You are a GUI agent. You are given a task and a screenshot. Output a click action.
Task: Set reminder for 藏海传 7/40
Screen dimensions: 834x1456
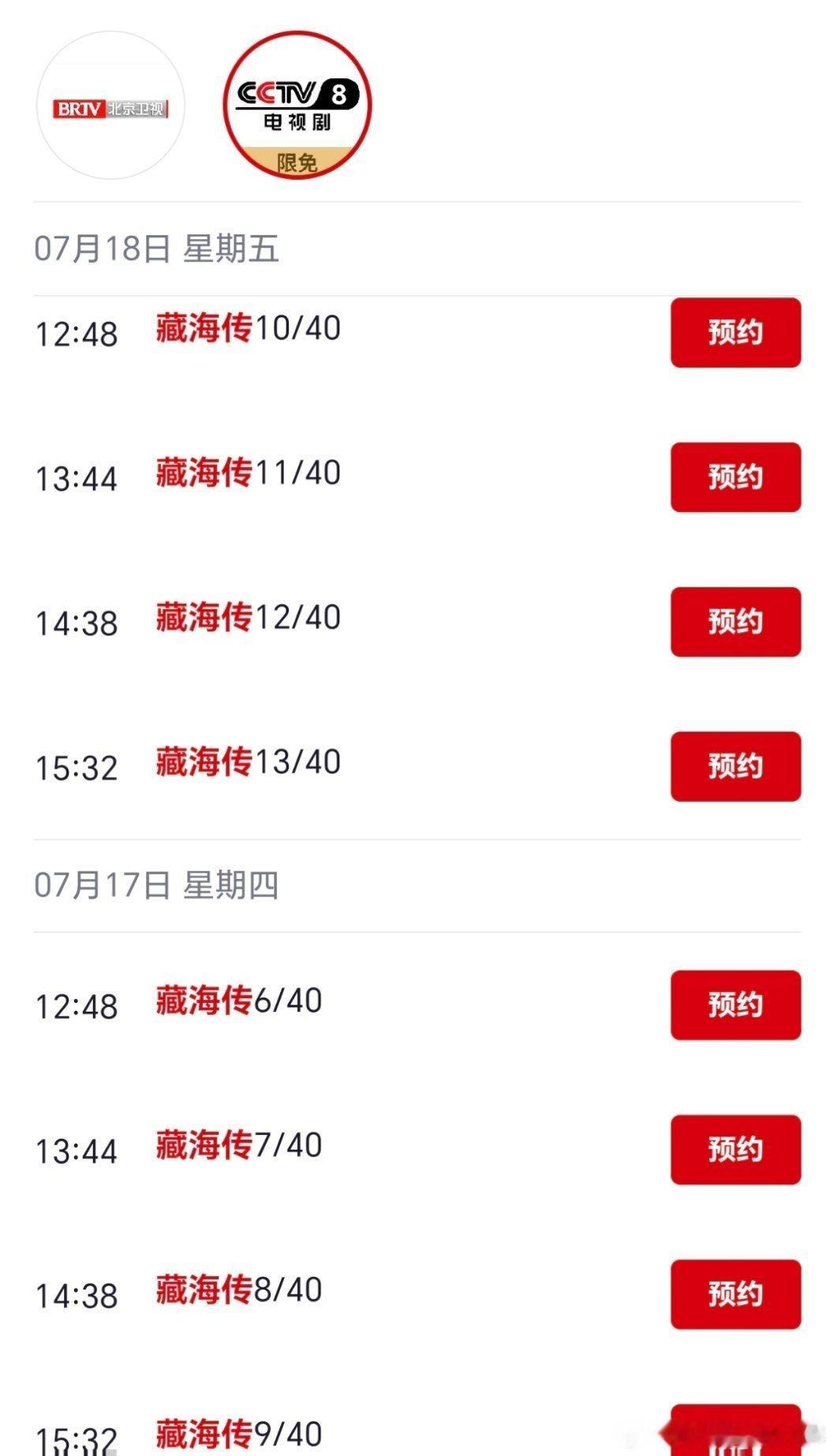(735, 1150)
